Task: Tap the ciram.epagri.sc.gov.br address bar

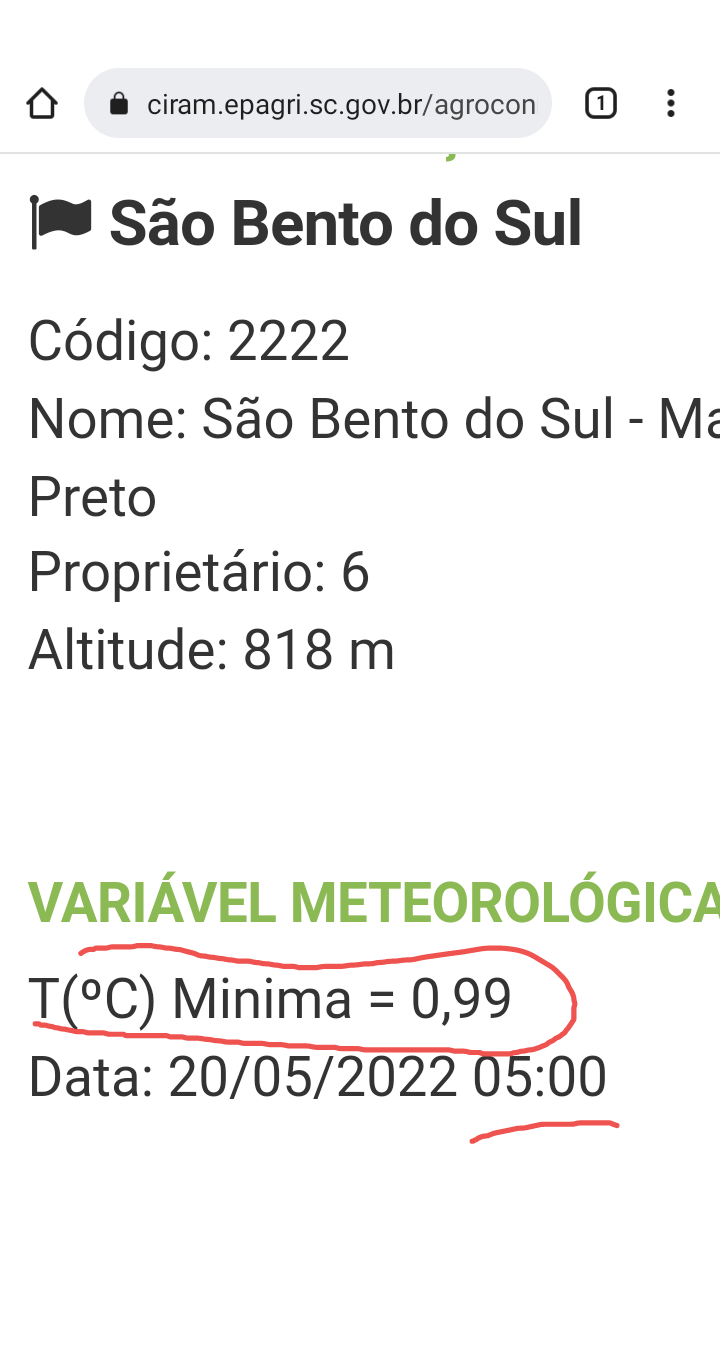Action: [318, 103]
